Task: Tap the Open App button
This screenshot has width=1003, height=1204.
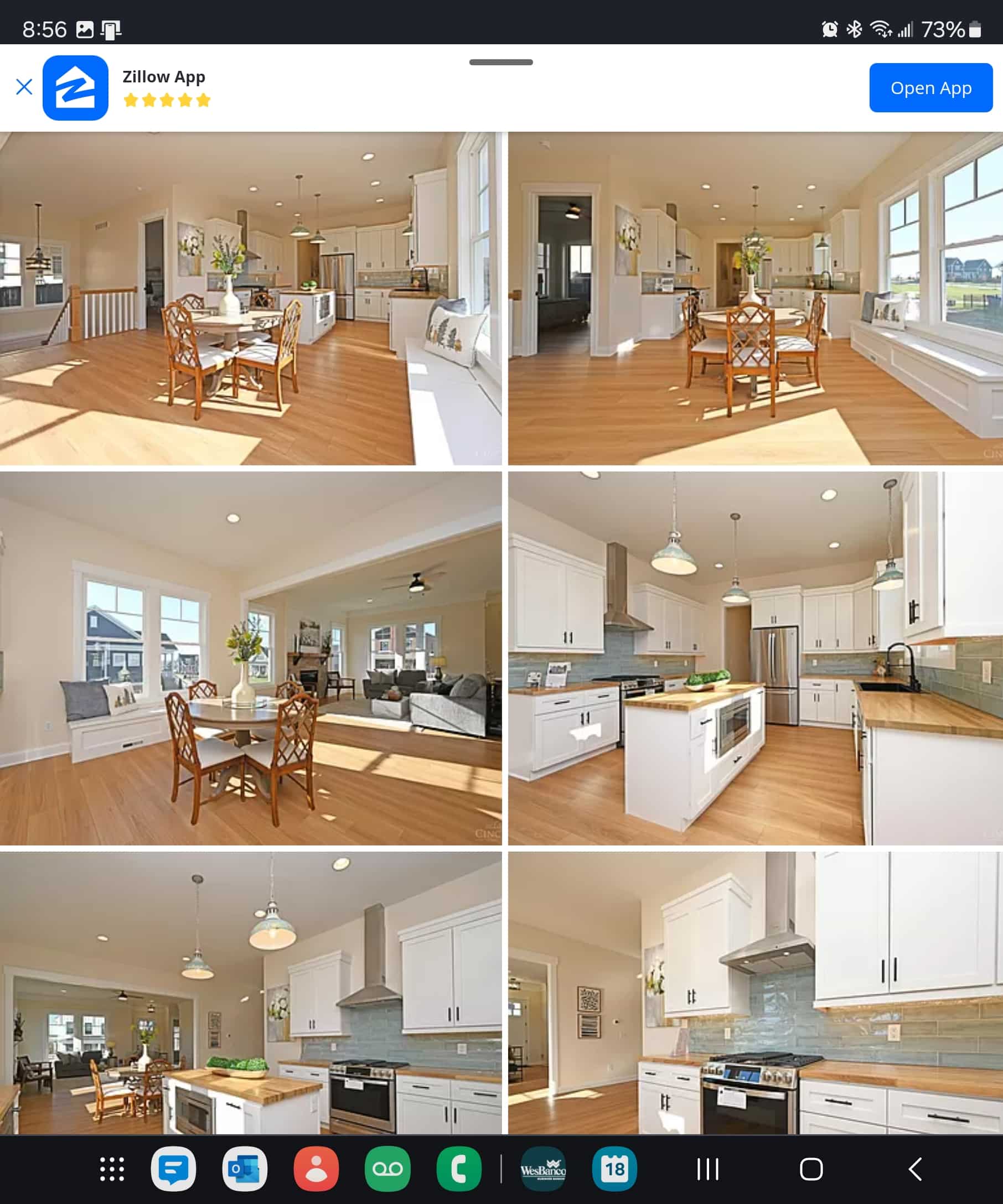Action: click(930, 88)
